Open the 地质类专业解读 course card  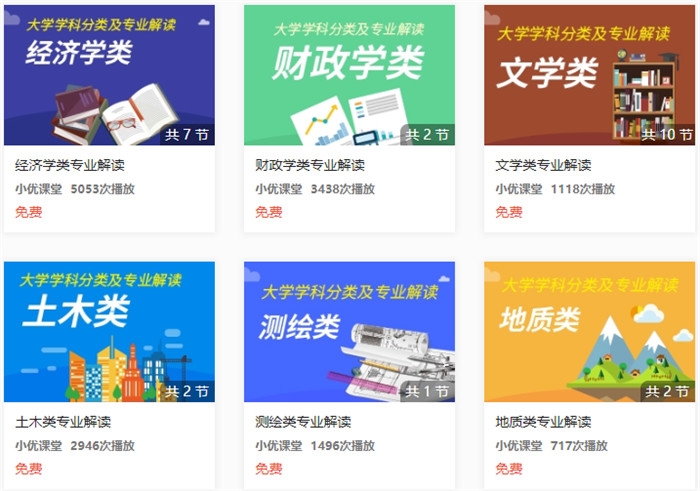point(589,332)
